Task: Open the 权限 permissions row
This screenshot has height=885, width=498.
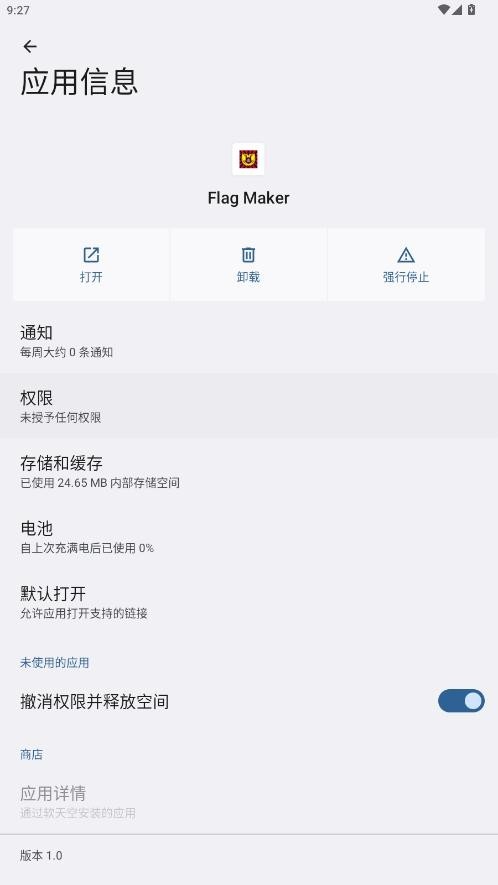Action: click(x=249, y=406)
